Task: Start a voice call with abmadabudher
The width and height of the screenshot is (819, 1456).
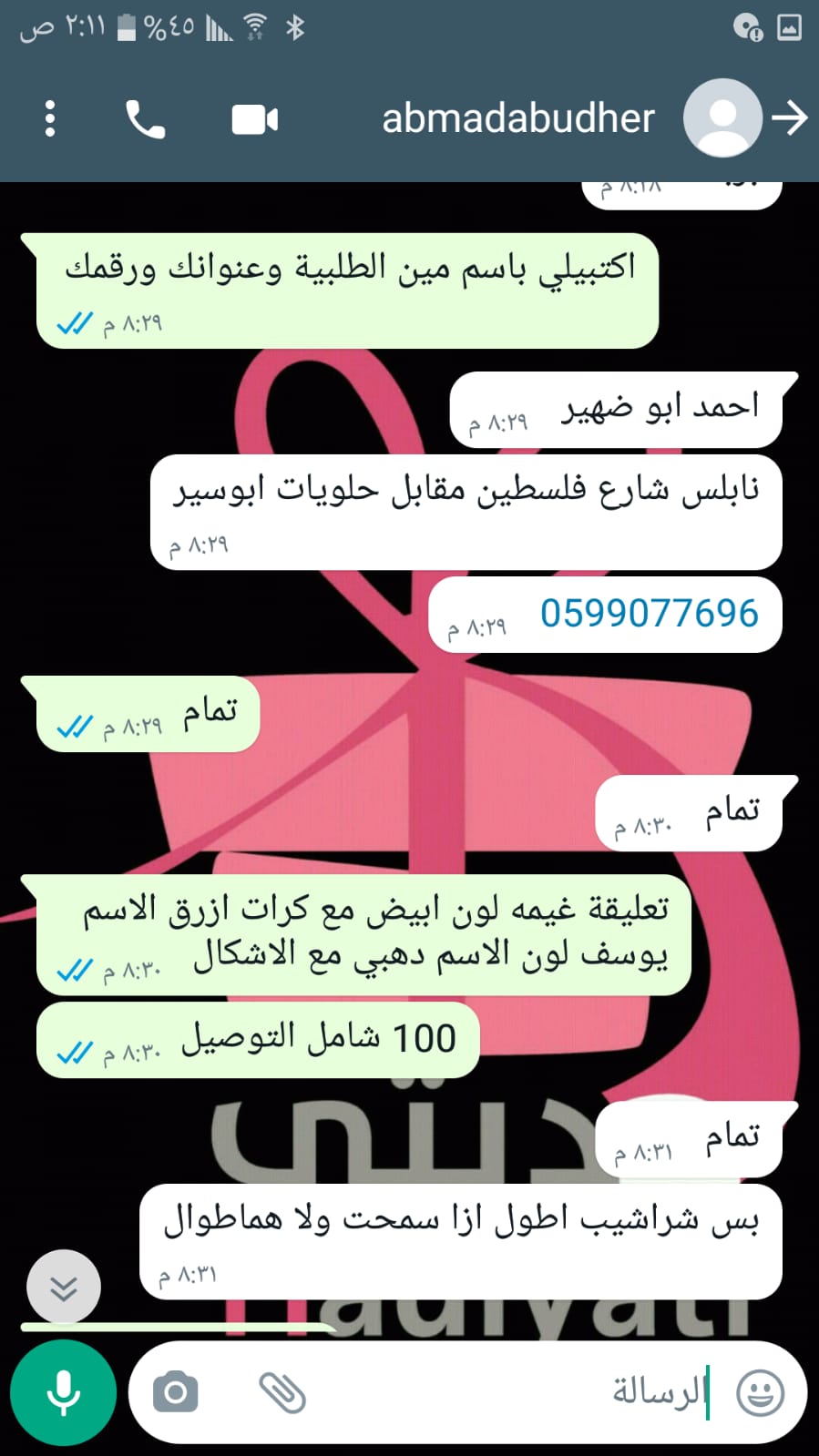Action: tap(145, 119)
